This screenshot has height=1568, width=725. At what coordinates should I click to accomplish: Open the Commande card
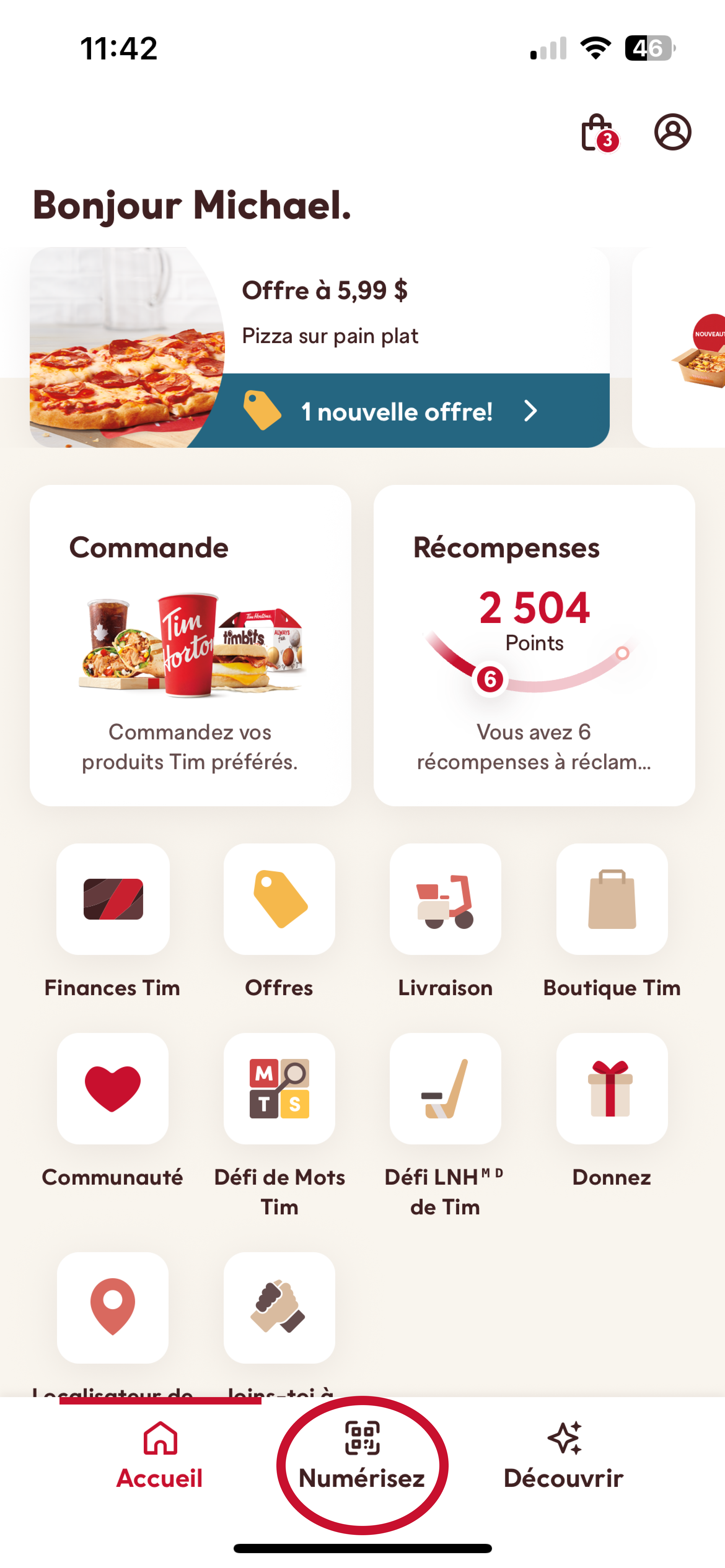[x=190, y=645]
